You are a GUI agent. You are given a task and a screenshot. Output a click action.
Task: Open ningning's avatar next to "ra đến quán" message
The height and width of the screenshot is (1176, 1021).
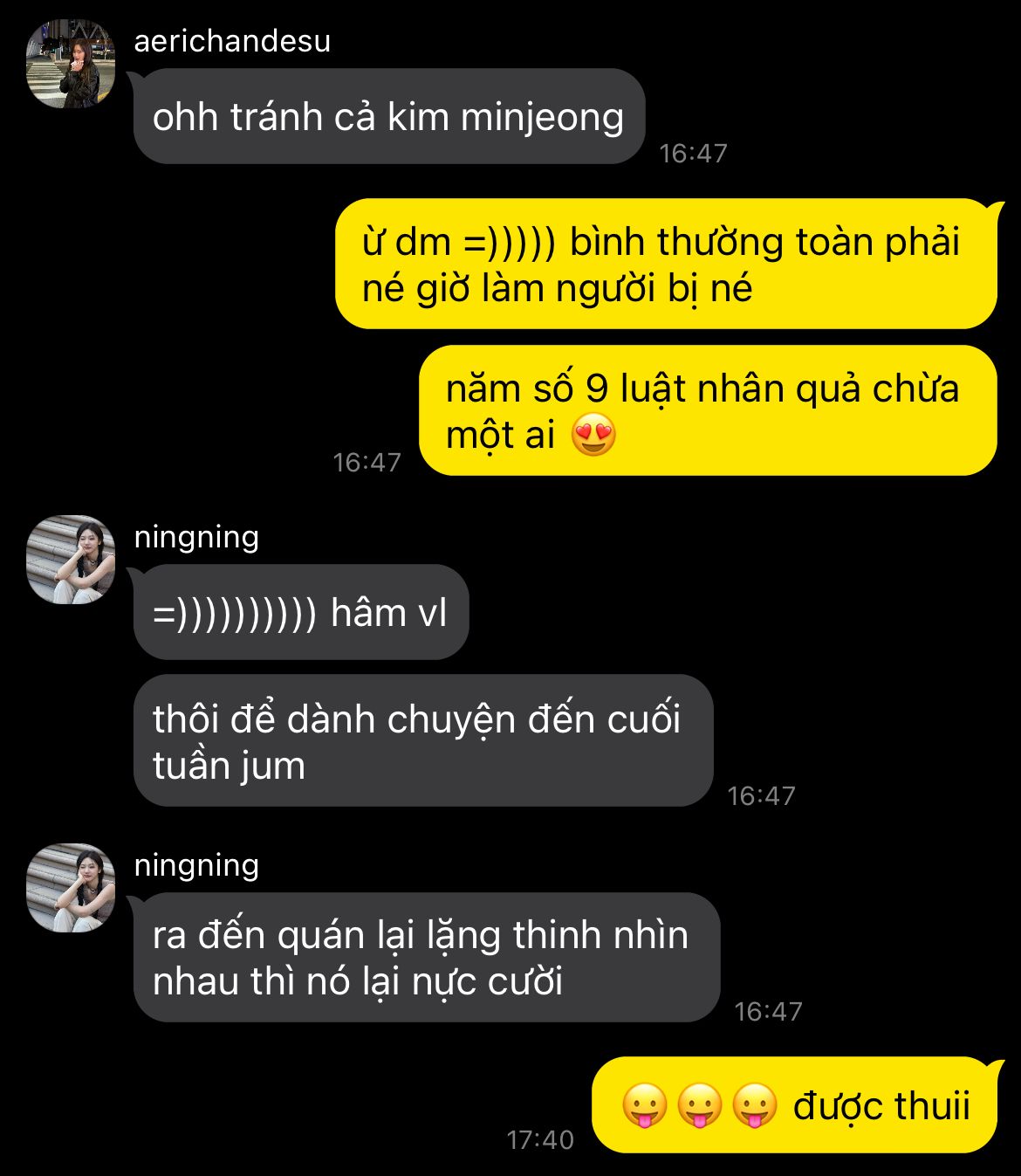click(x=71, y=888)
